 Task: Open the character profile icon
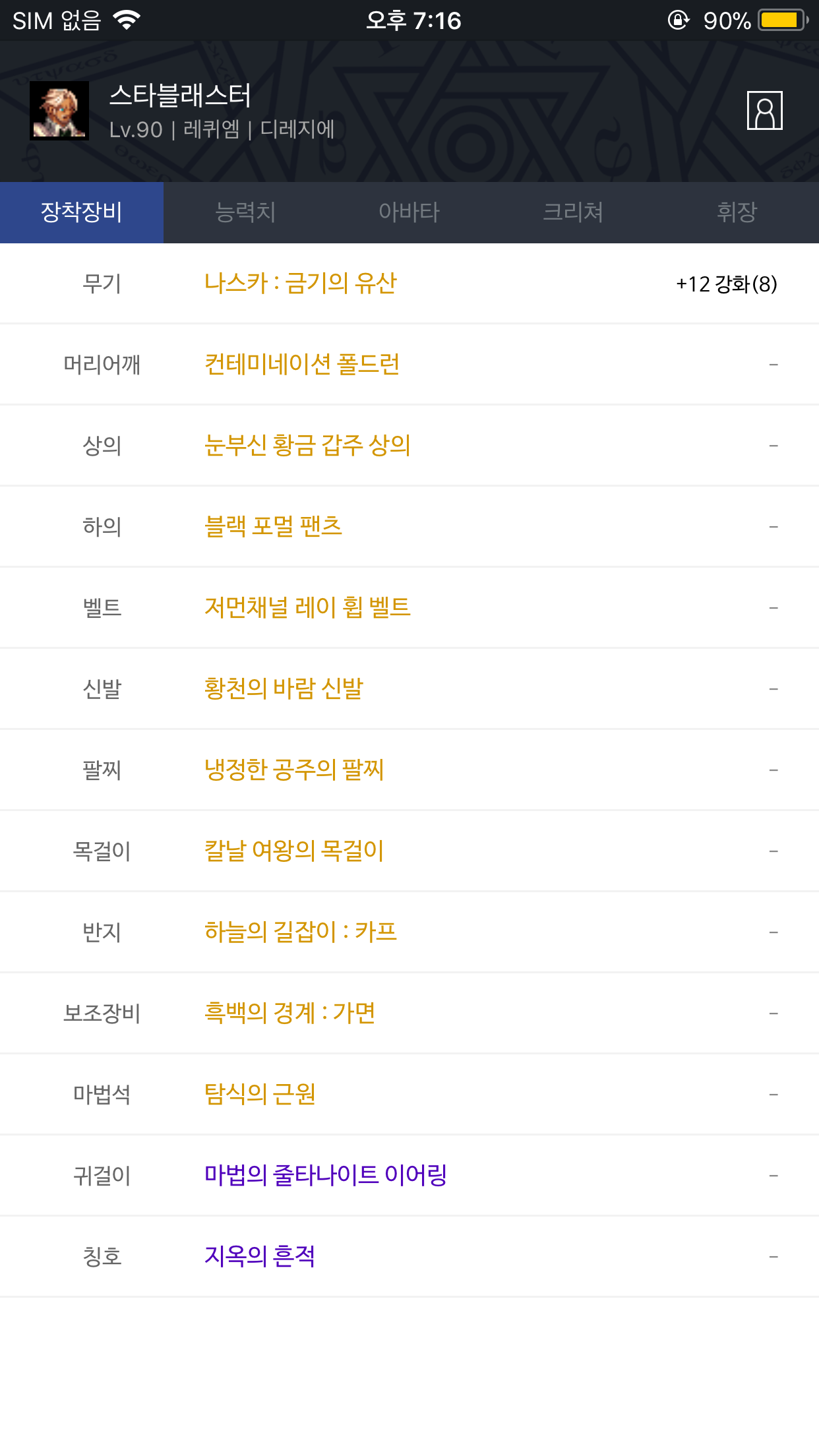764,111
